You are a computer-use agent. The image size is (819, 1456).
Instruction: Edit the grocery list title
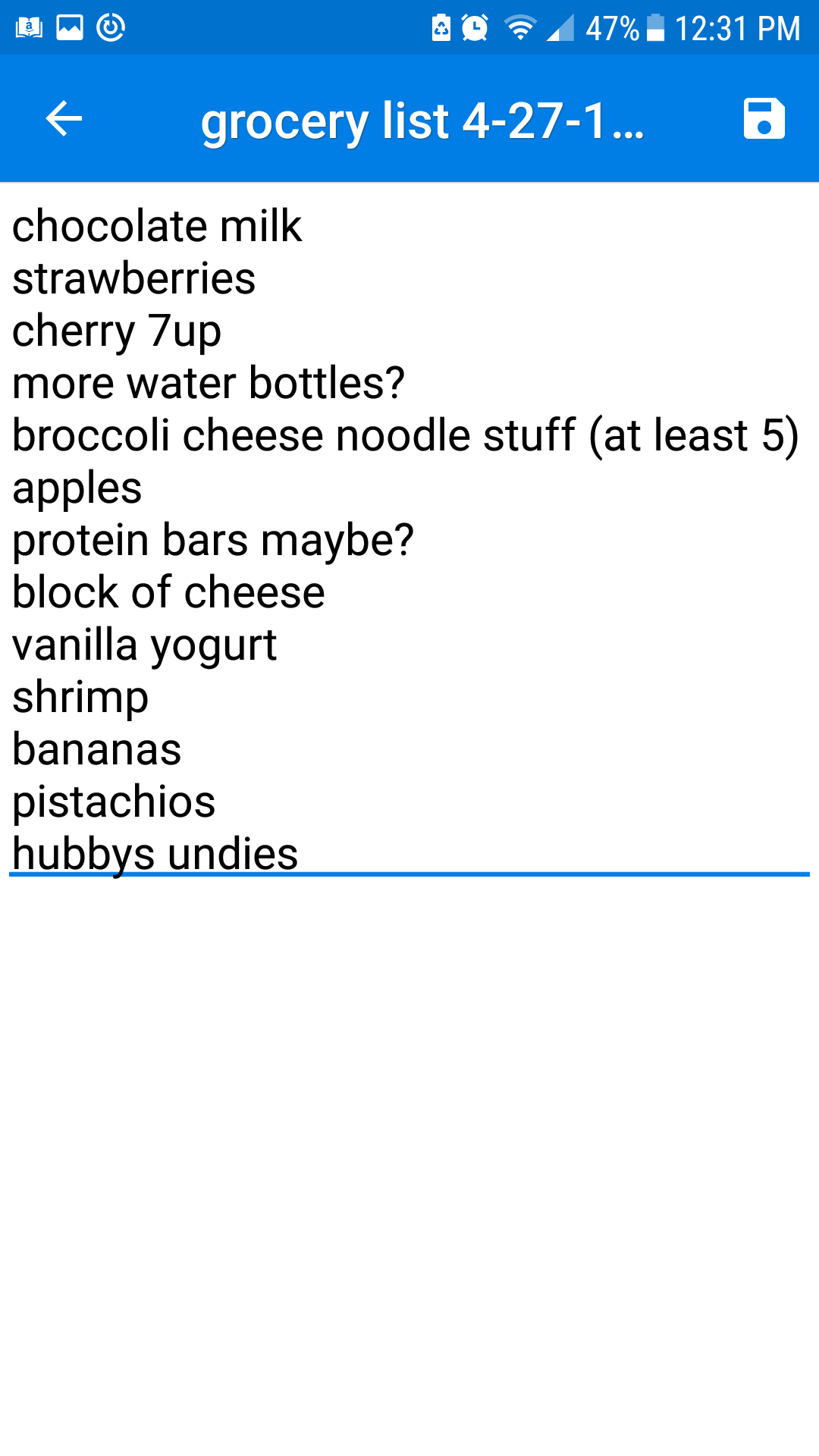tap(422, 121)
